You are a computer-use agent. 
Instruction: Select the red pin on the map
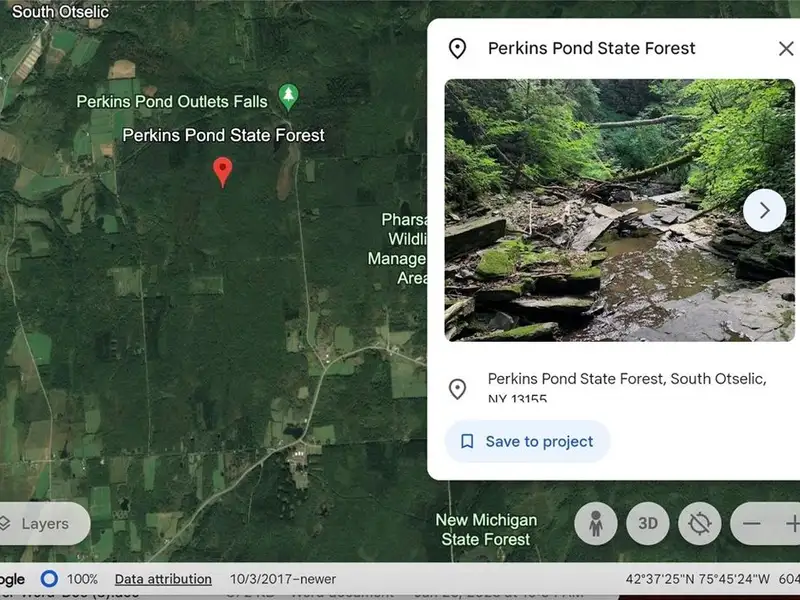(223, 170)
